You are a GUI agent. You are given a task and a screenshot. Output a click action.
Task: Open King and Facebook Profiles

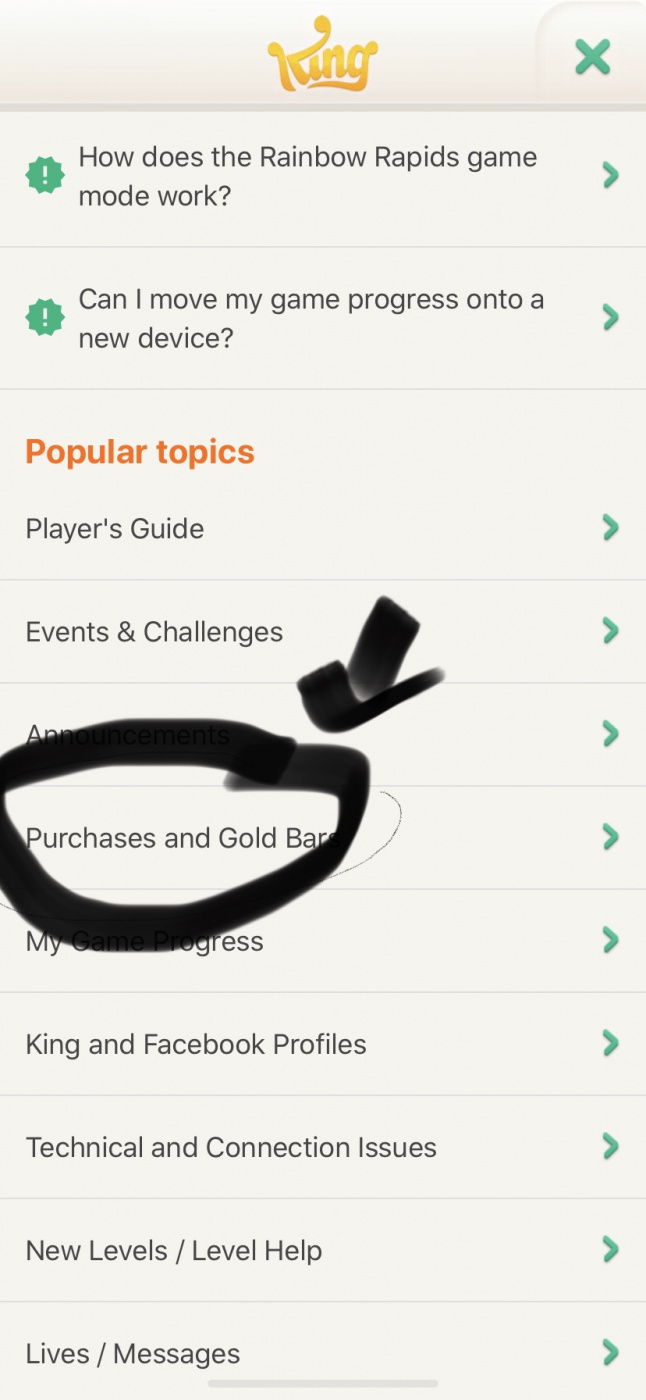(x=323, y=1044)
